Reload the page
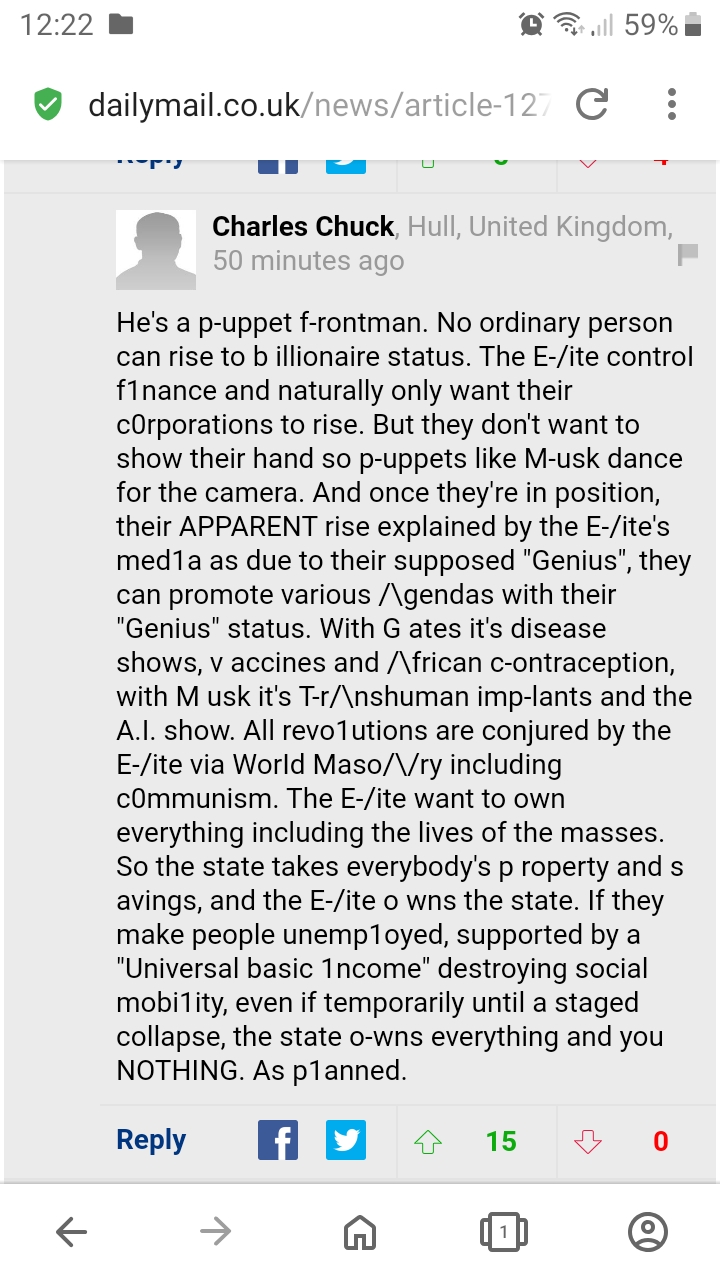The height and width of the screenshot is (1280, 720). click(592, 104)
